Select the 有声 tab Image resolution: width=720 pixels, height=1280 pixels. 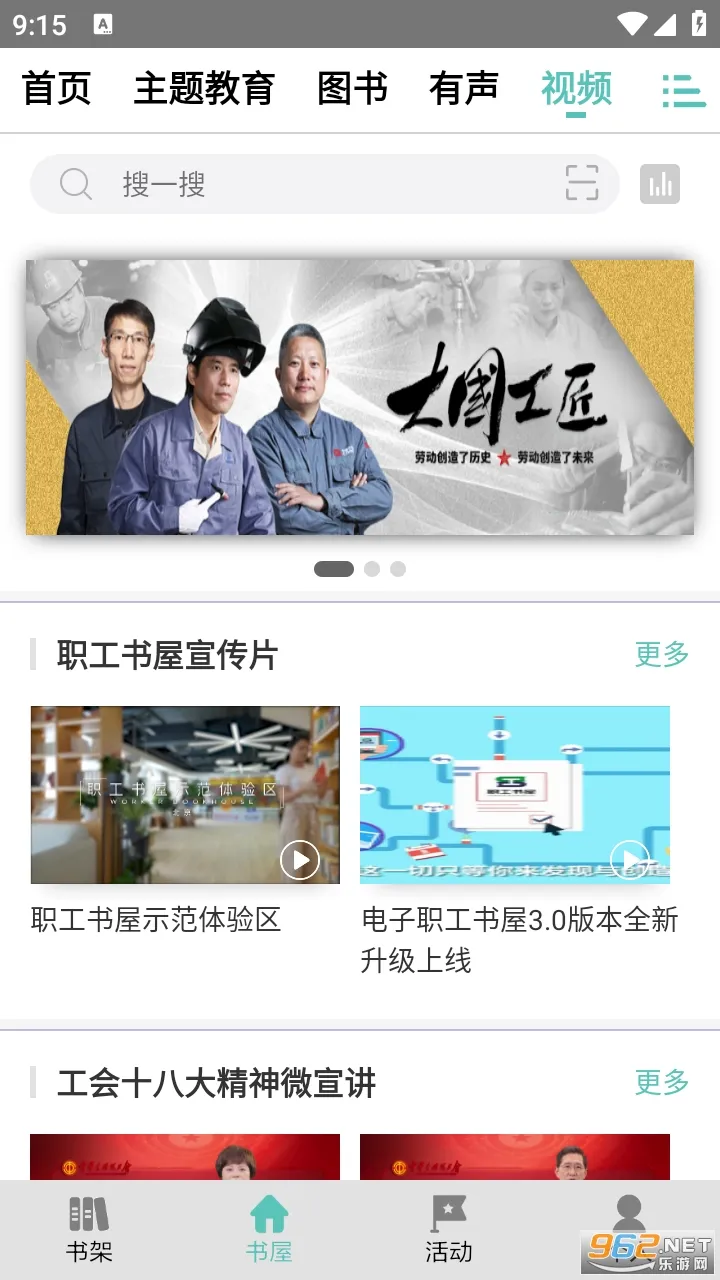coord(464,89)
